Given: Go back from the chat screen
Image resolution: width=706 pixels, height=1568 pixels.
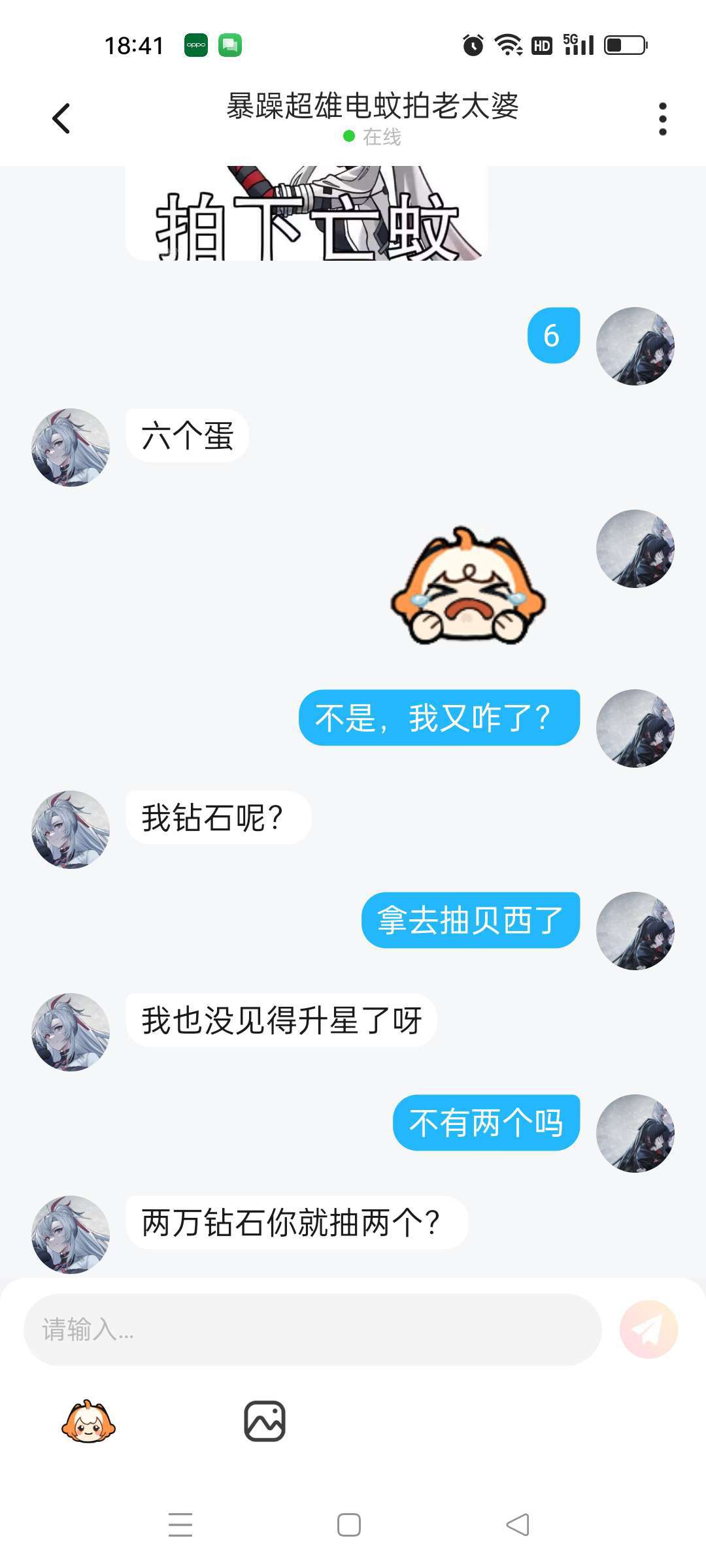Looking at the screenshot, I should tap(61, 119).
